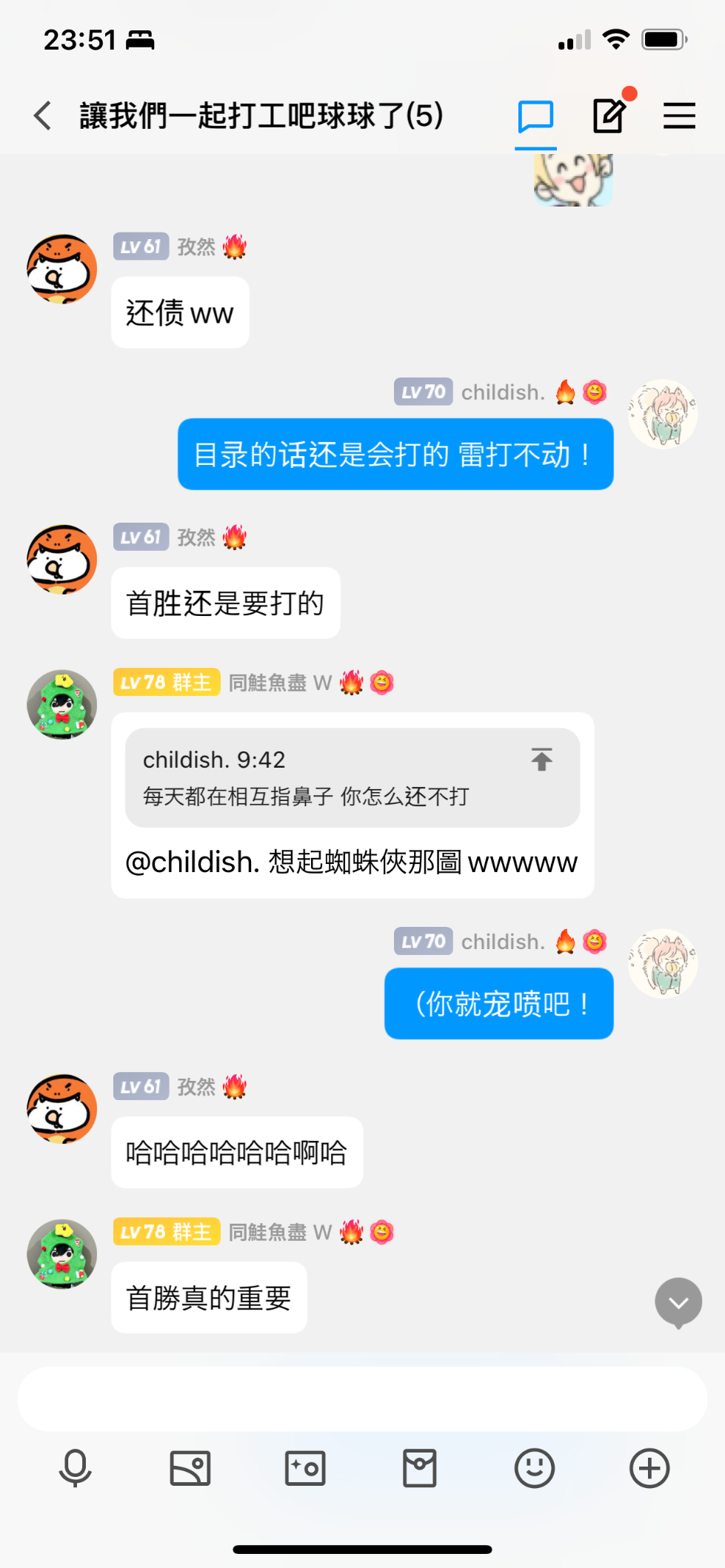The height and width of the screenshot is (1568, 725).
Task: Focus the message input field
Action: pyautogui.click(x=362, y=1399)
